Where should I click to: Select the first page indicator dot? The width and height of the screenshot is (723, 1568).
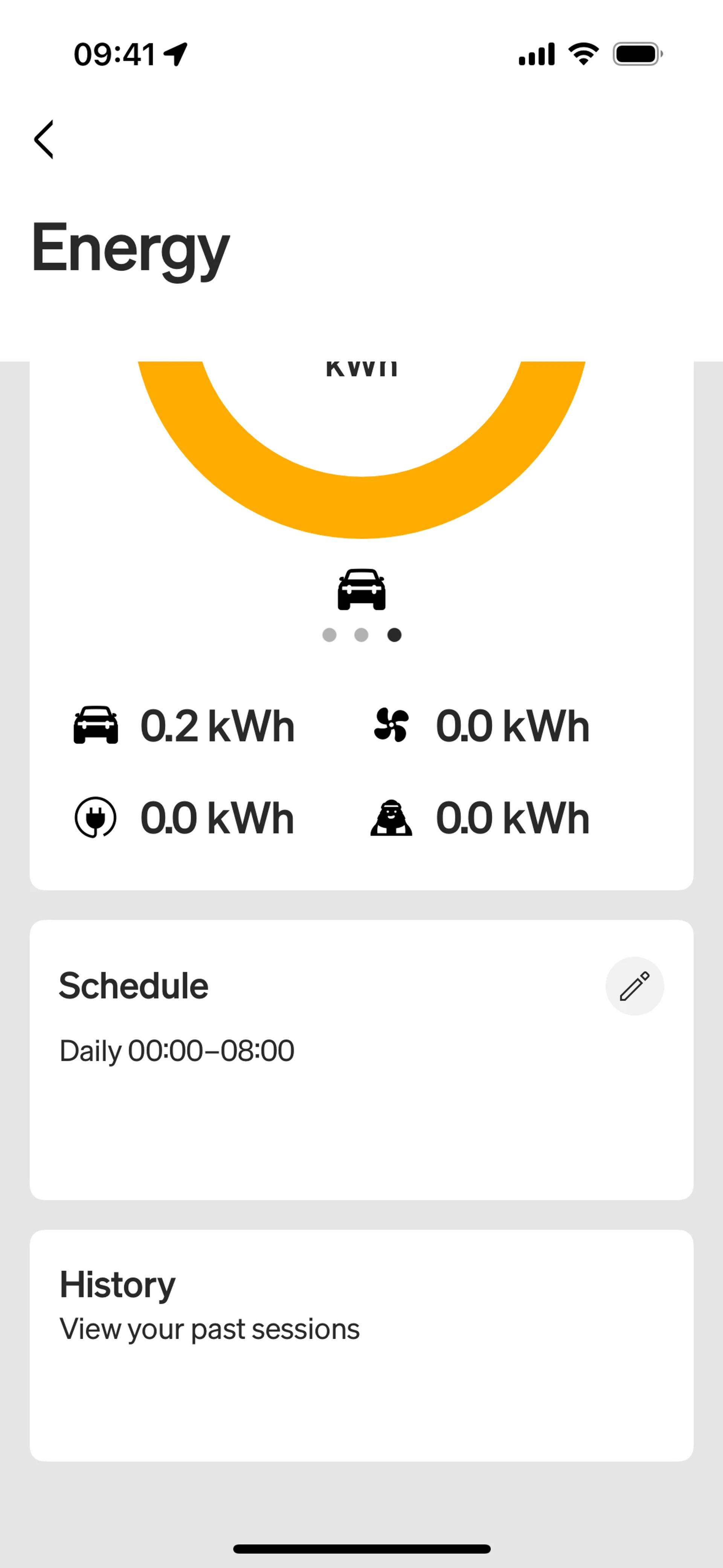329,635
